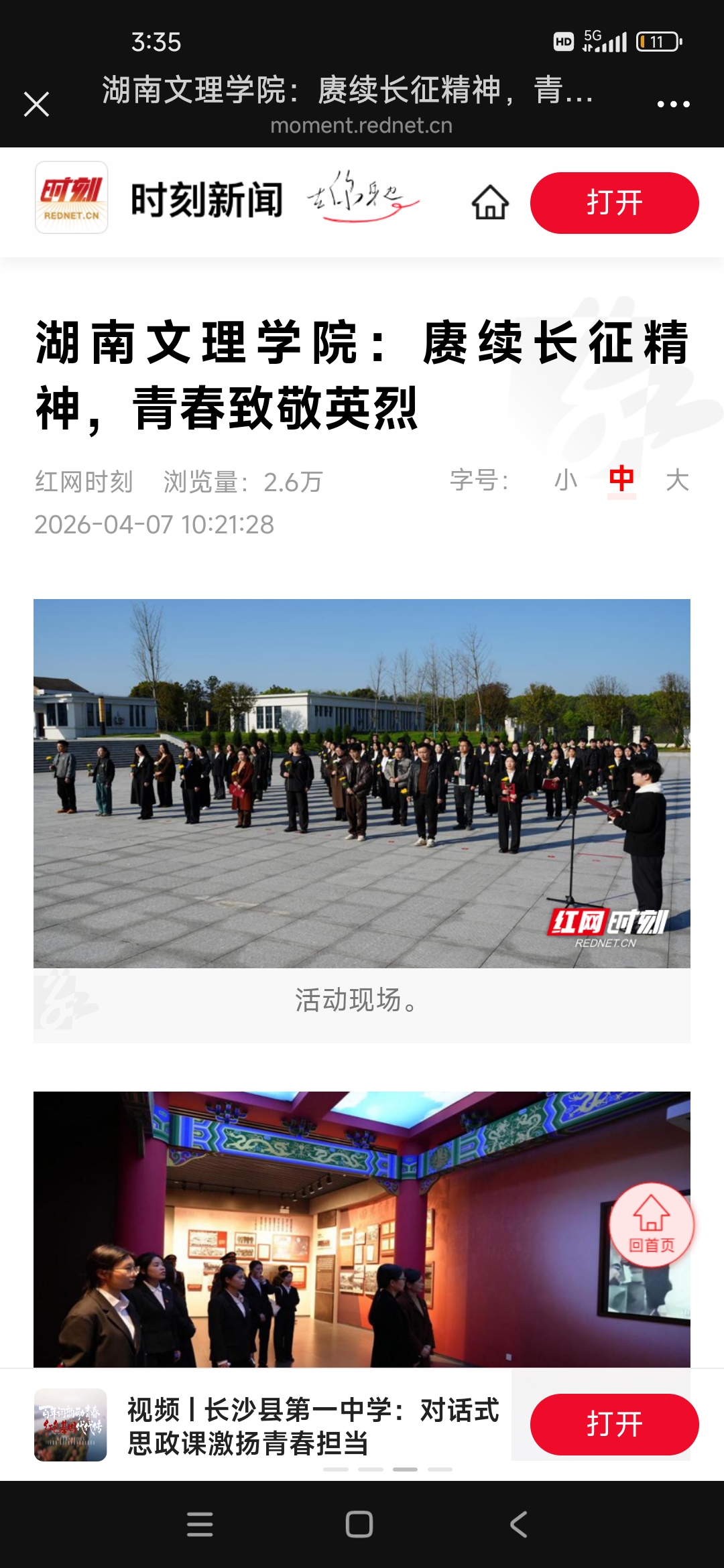
Task: Open recent apps from navigation bar
Action: click(200, 1524)
